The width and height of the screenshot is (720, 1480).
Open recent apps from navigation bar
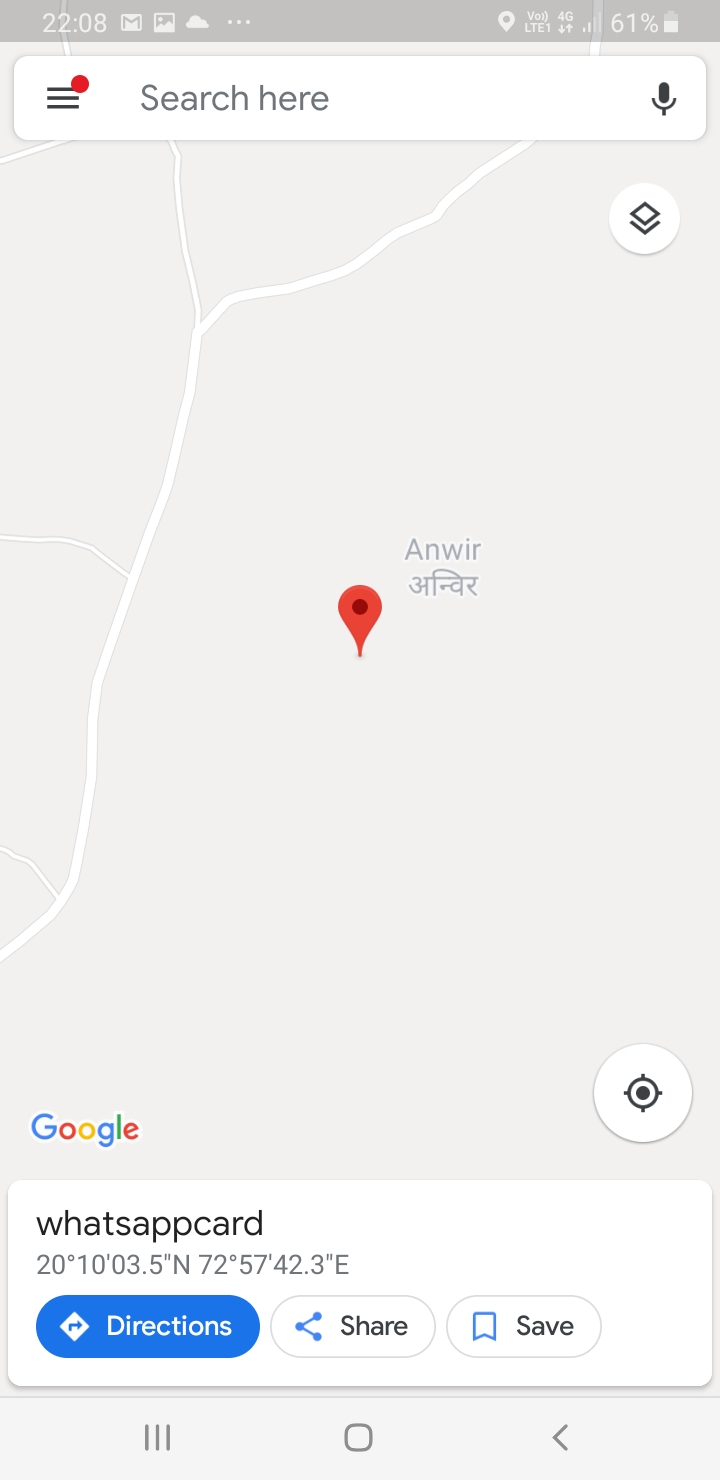(158, 1438)
